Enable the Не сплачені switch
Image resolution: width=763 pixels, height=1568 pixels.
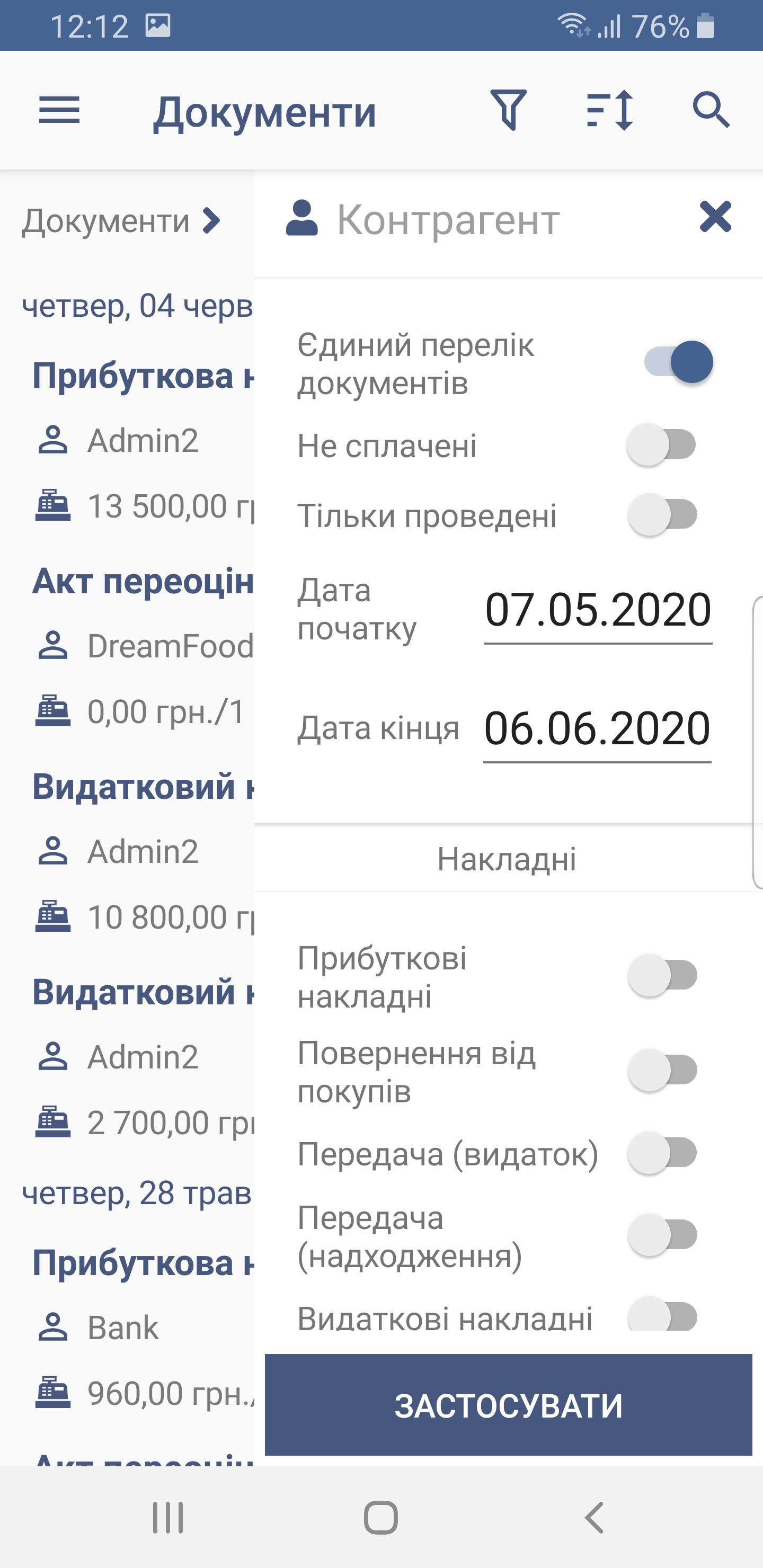click(662, 445)
